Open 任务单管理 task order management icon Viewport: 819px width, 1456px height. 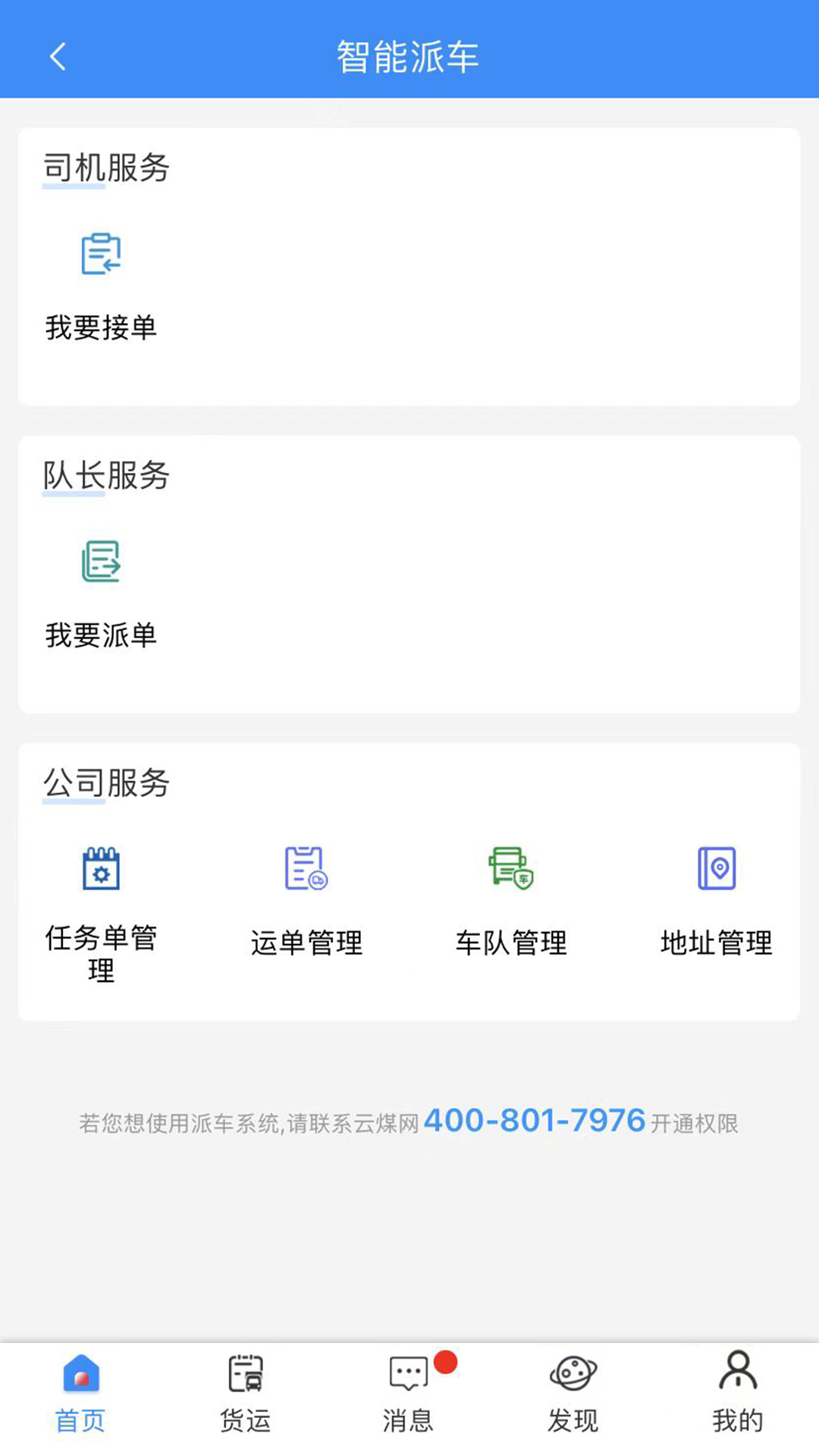click(x=102, y=870)
